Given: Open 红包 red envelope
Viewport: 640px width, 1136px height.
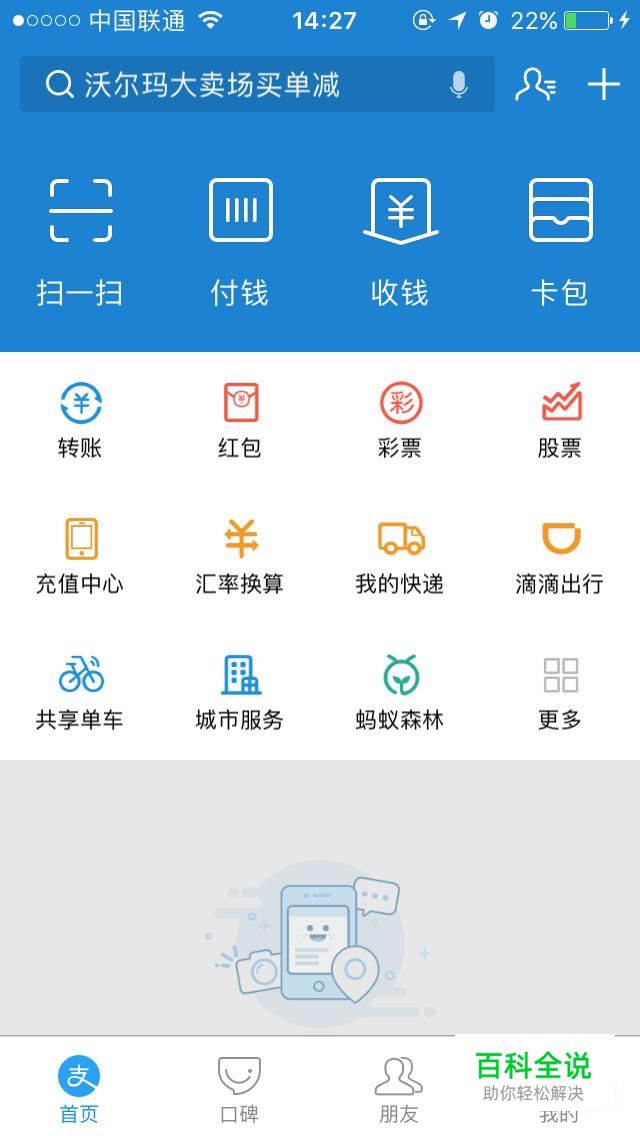Looking at the screenshot, I should click(240, 420).
